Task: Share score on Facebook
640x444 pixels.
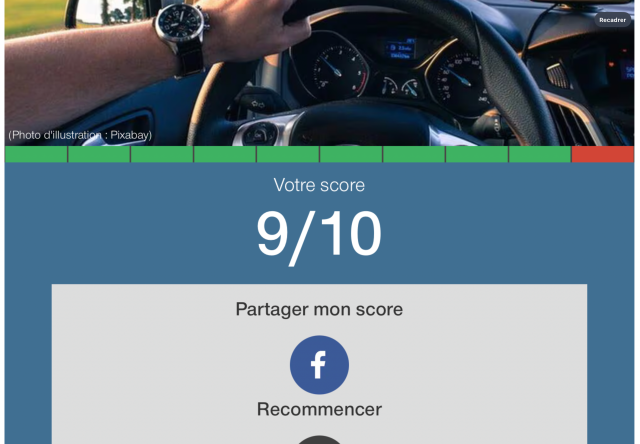Action: 319,365
